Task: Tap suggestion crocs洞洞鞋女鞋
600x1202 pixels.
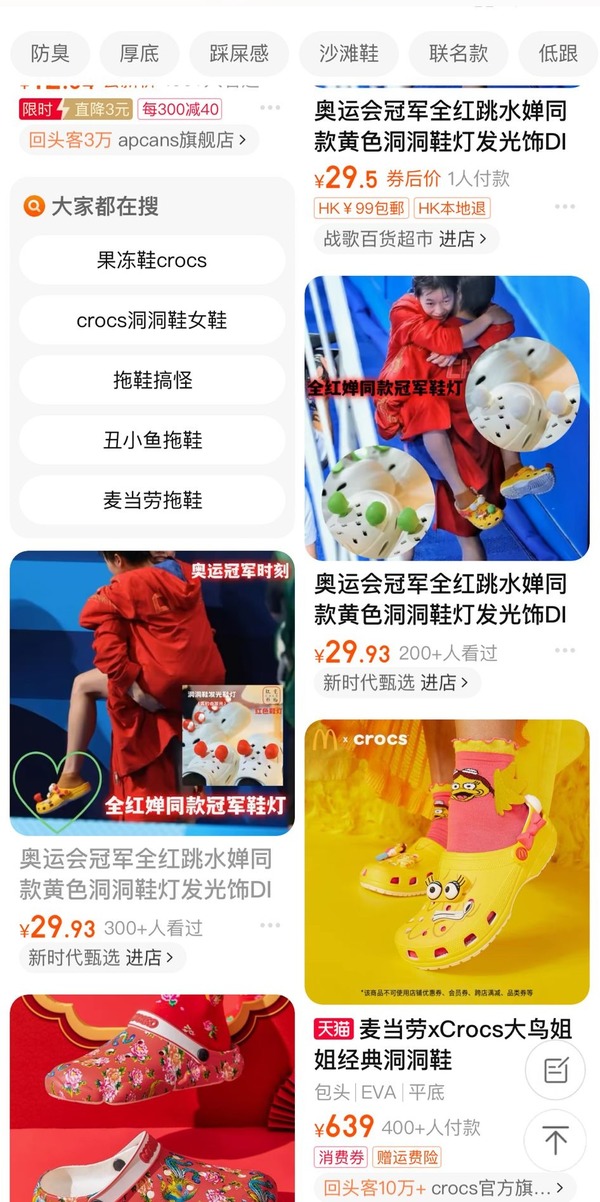Action: coord(152,320)
